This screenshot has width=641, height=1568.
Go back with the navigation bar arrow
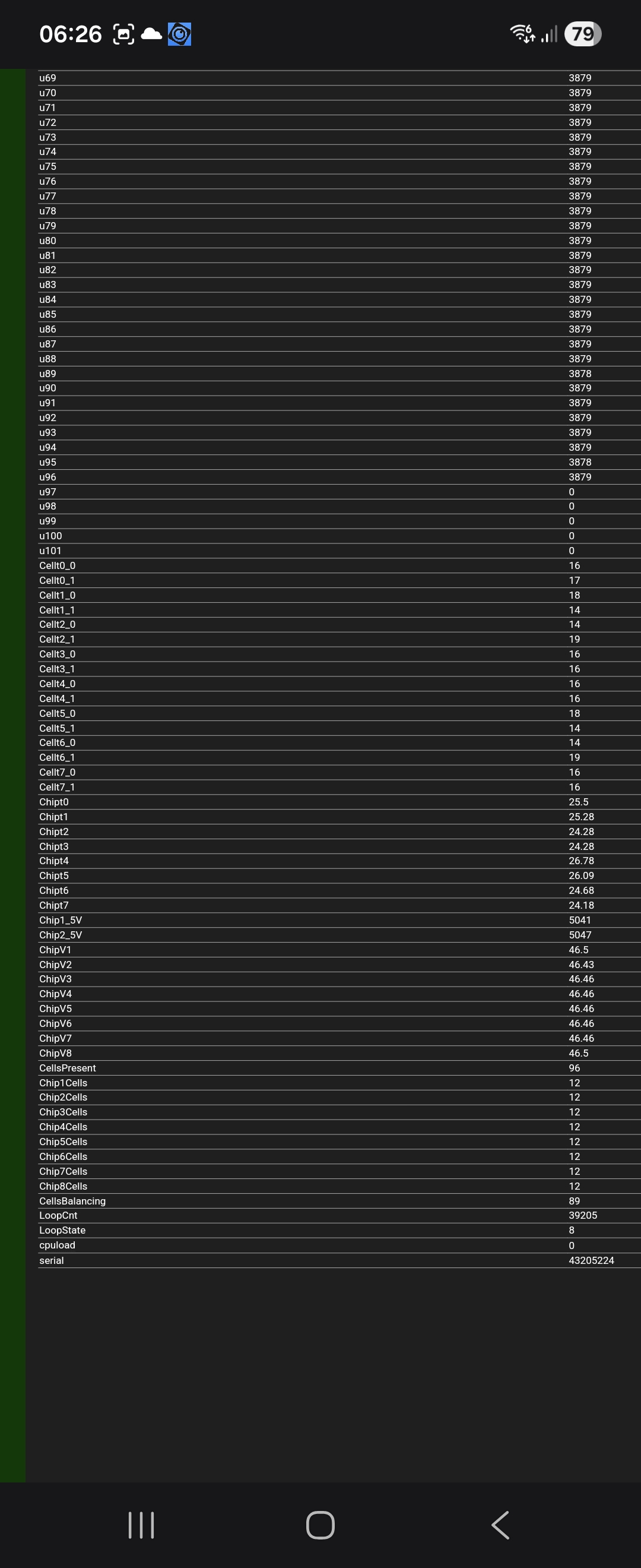coord(500,1525)
